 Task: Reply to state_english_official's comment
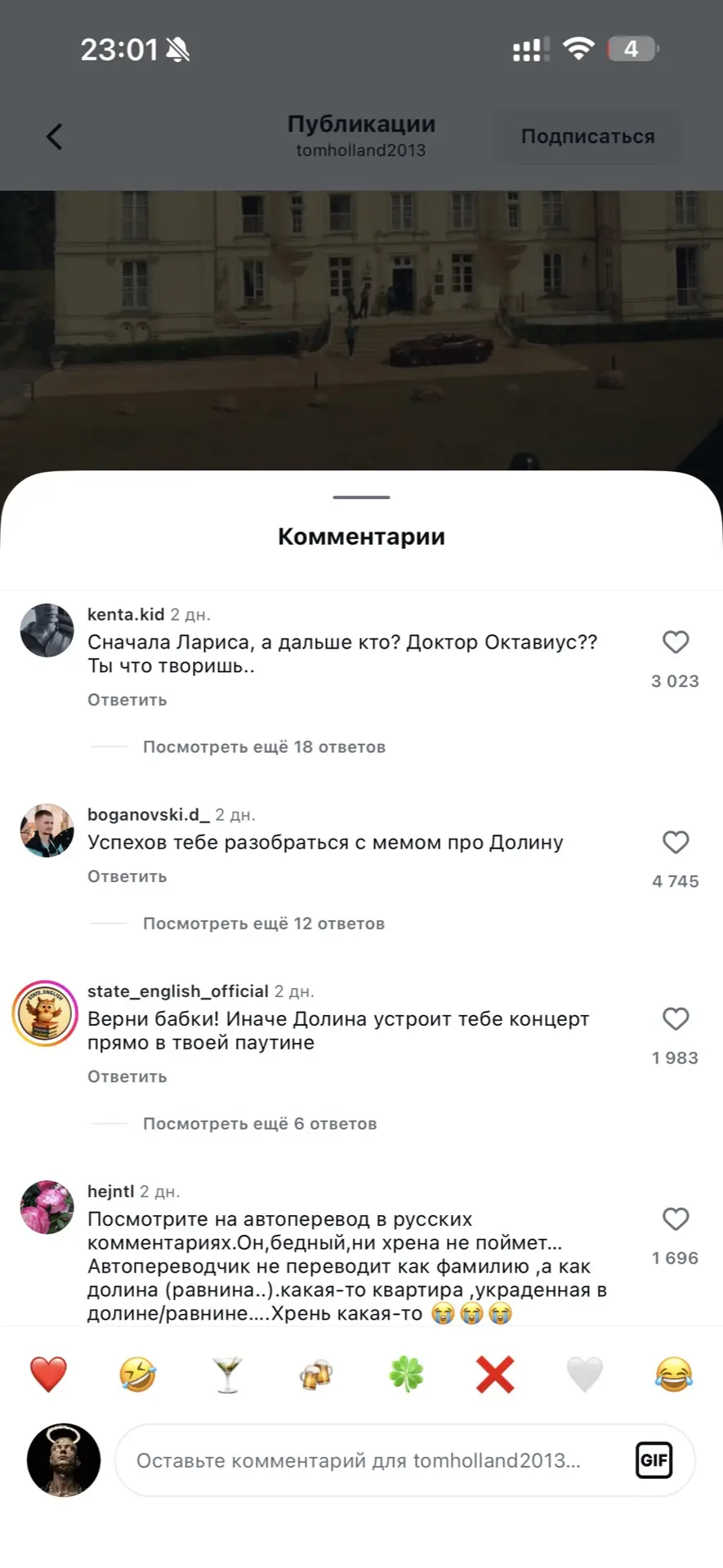127,1076
